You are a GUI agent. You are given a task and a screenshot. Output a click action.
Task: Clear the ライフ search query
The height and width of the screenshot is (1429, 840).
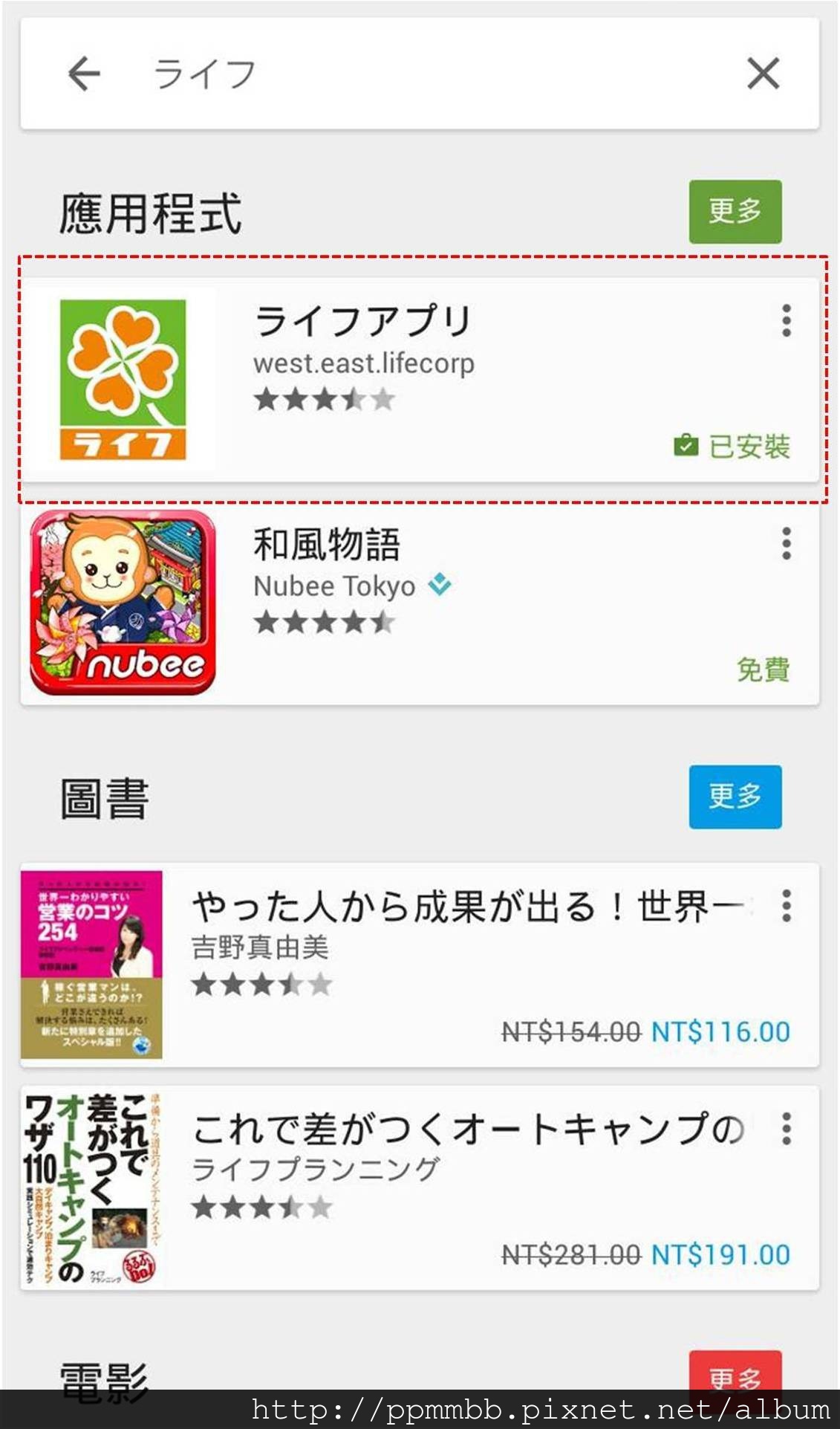point(763,74)
